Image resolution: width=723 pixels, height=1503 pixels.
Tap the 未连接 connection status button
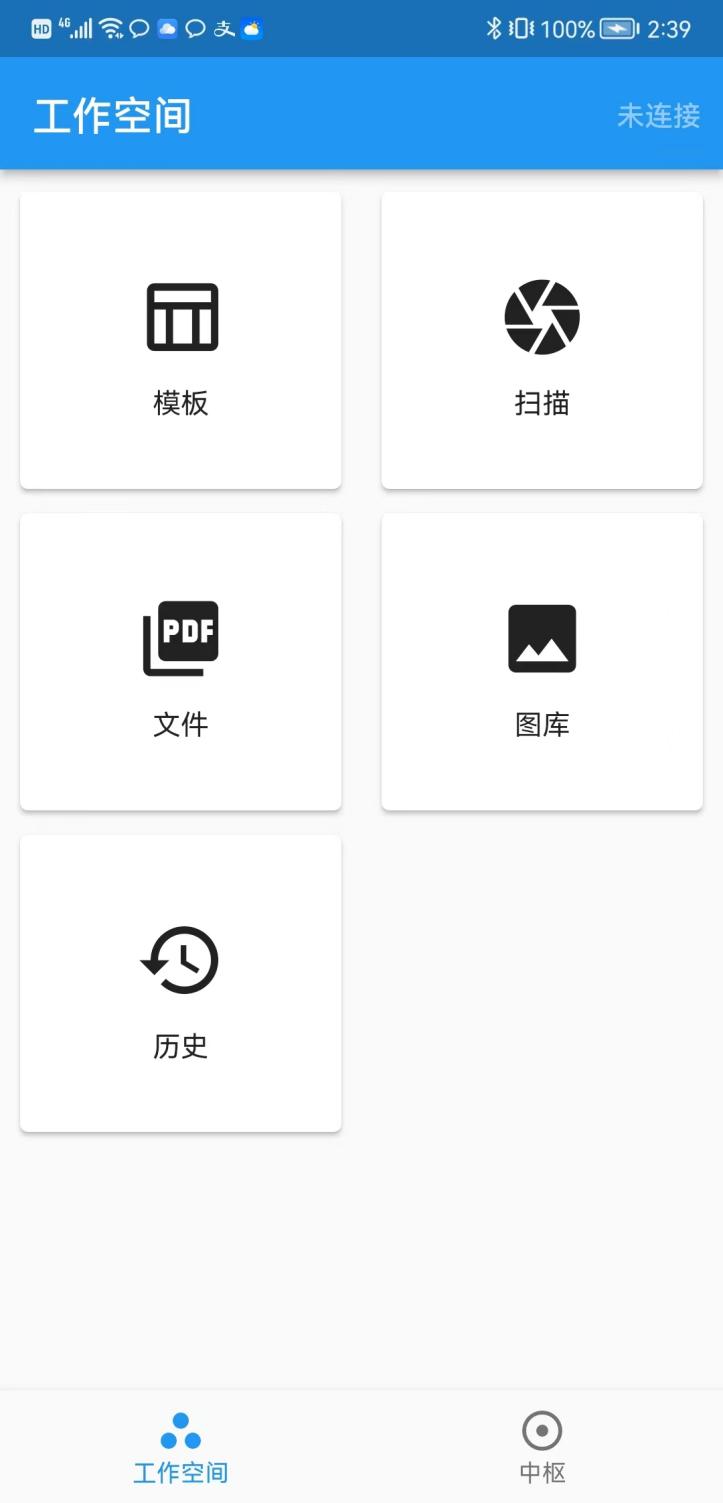point(658,116)
